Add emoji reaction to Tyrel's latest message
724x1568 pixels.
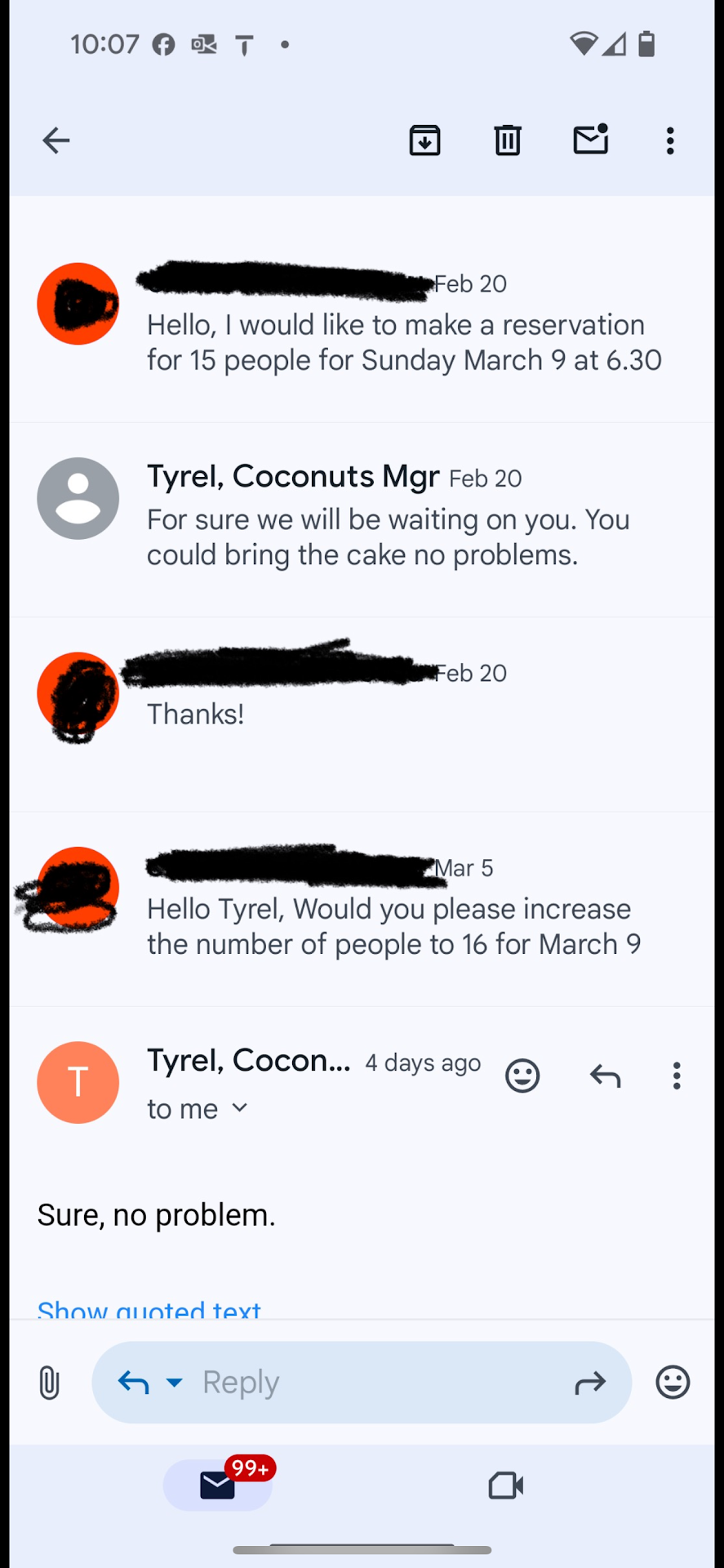click(x=522, y=1076)
